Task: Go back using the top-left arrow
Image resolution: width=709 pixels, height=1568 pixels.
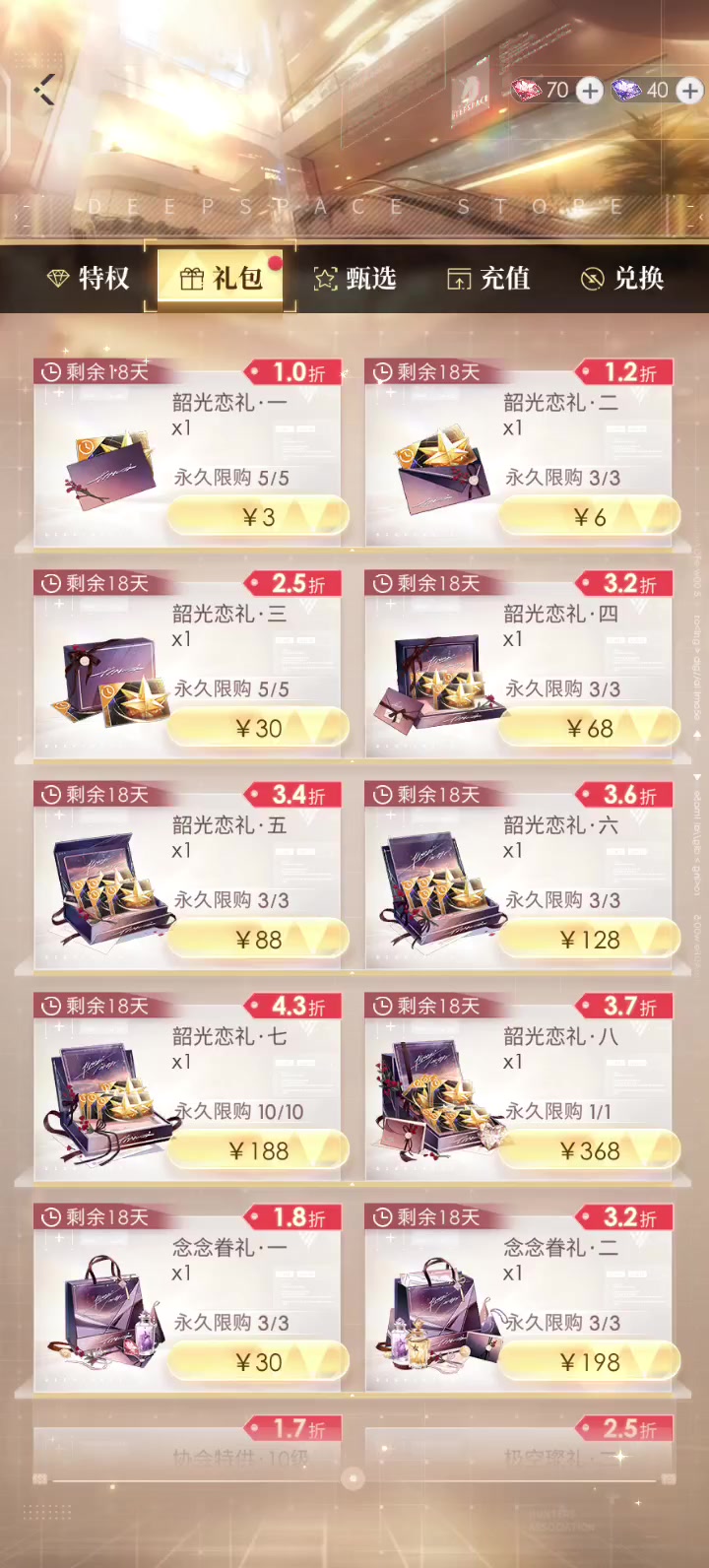Action: [x=44, y=90]
